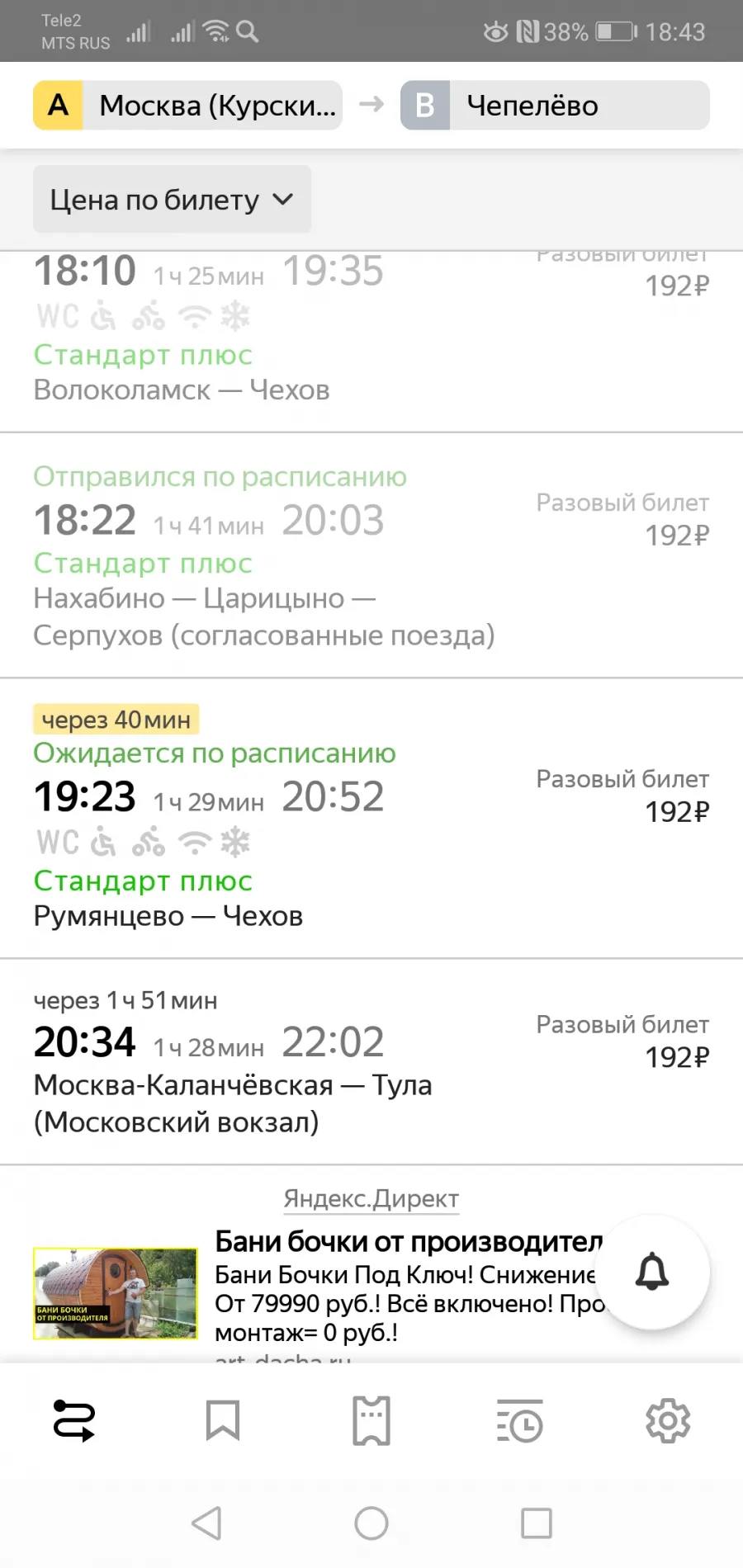
Task: Go back with the system back button
Action: tap(206, 1523)
